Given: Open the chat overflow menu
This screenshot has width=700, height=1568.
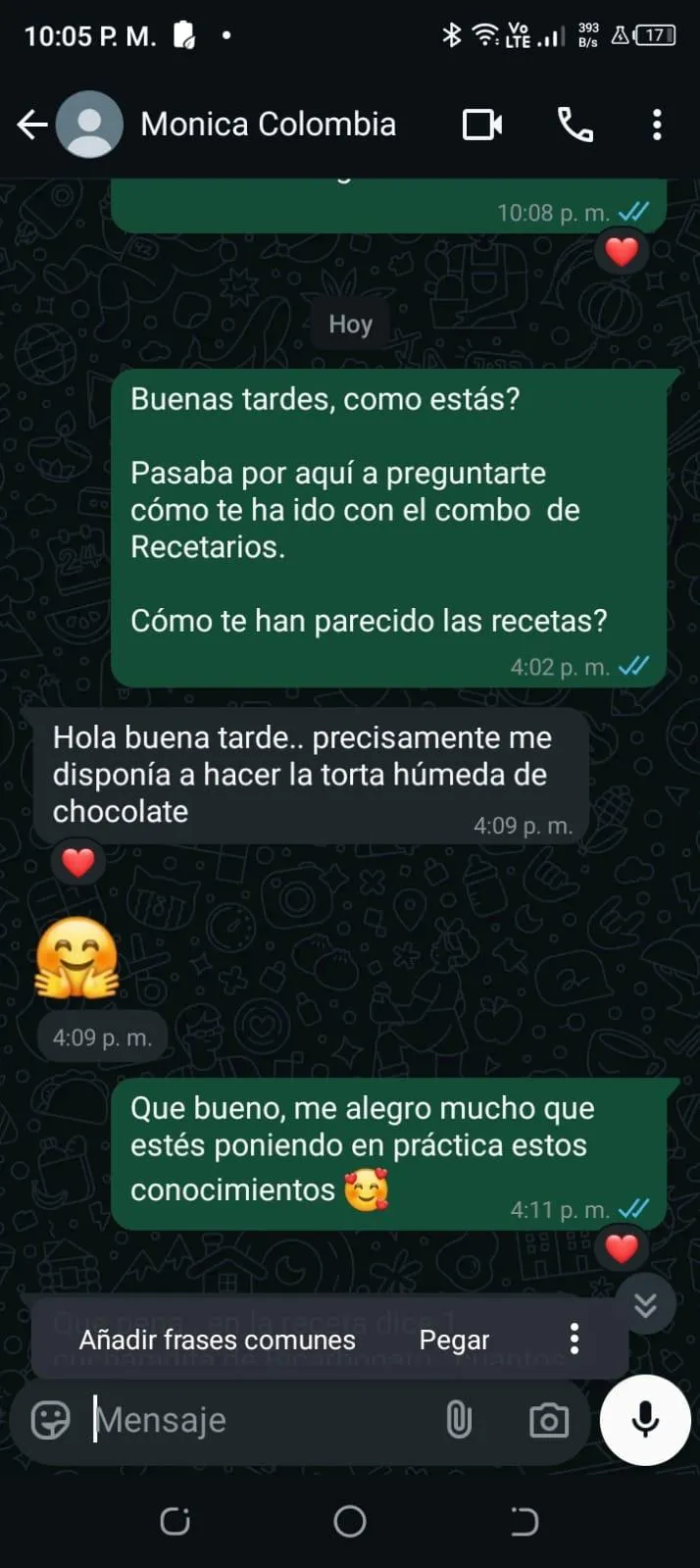Looking at the screenshot, I should click(657, 125).
